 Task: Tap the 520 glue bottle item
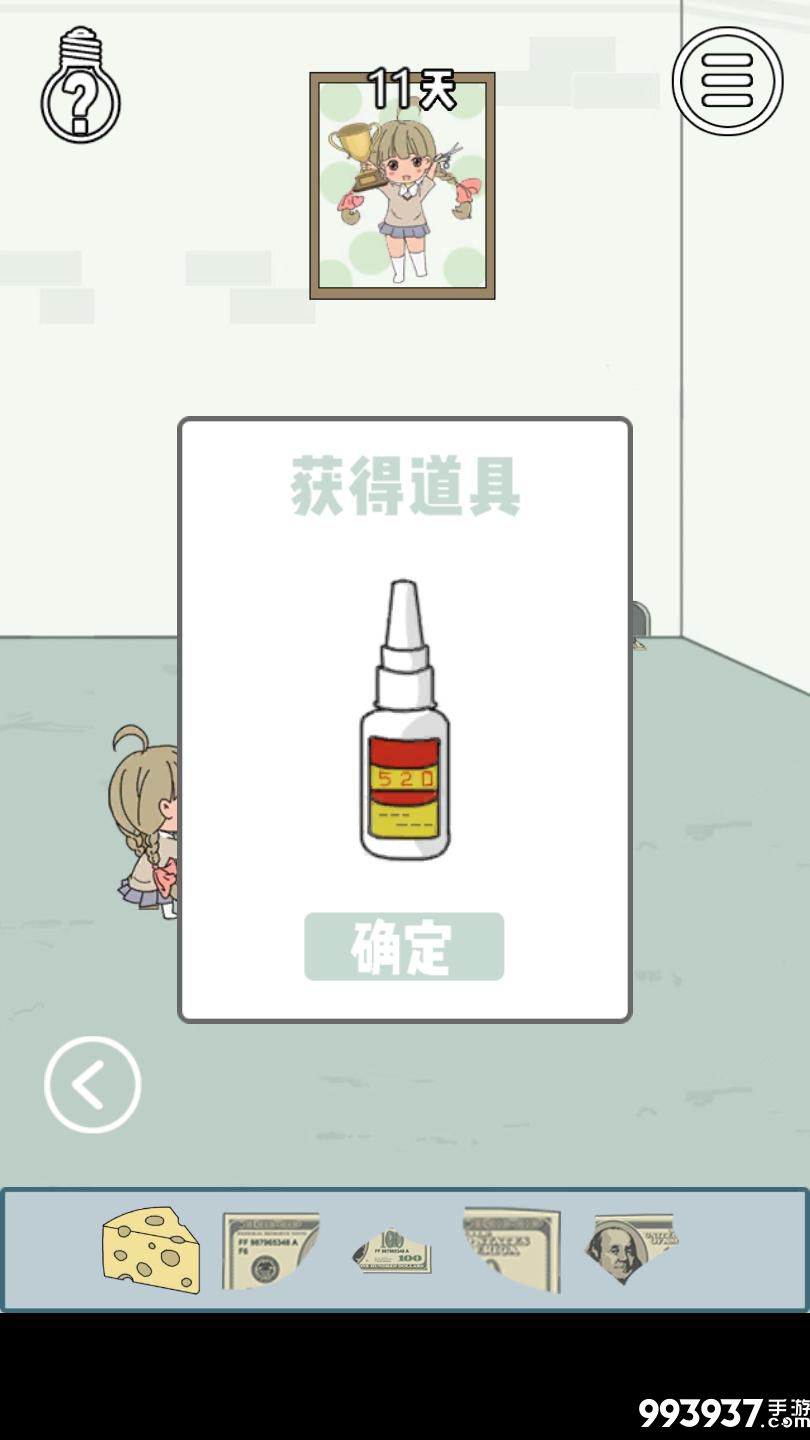[x=404, y=720]
